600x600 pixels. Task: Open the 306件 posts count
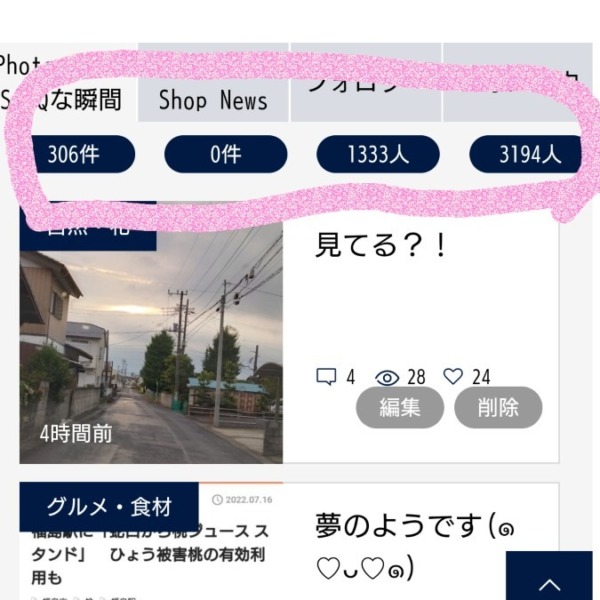(77, 154)
